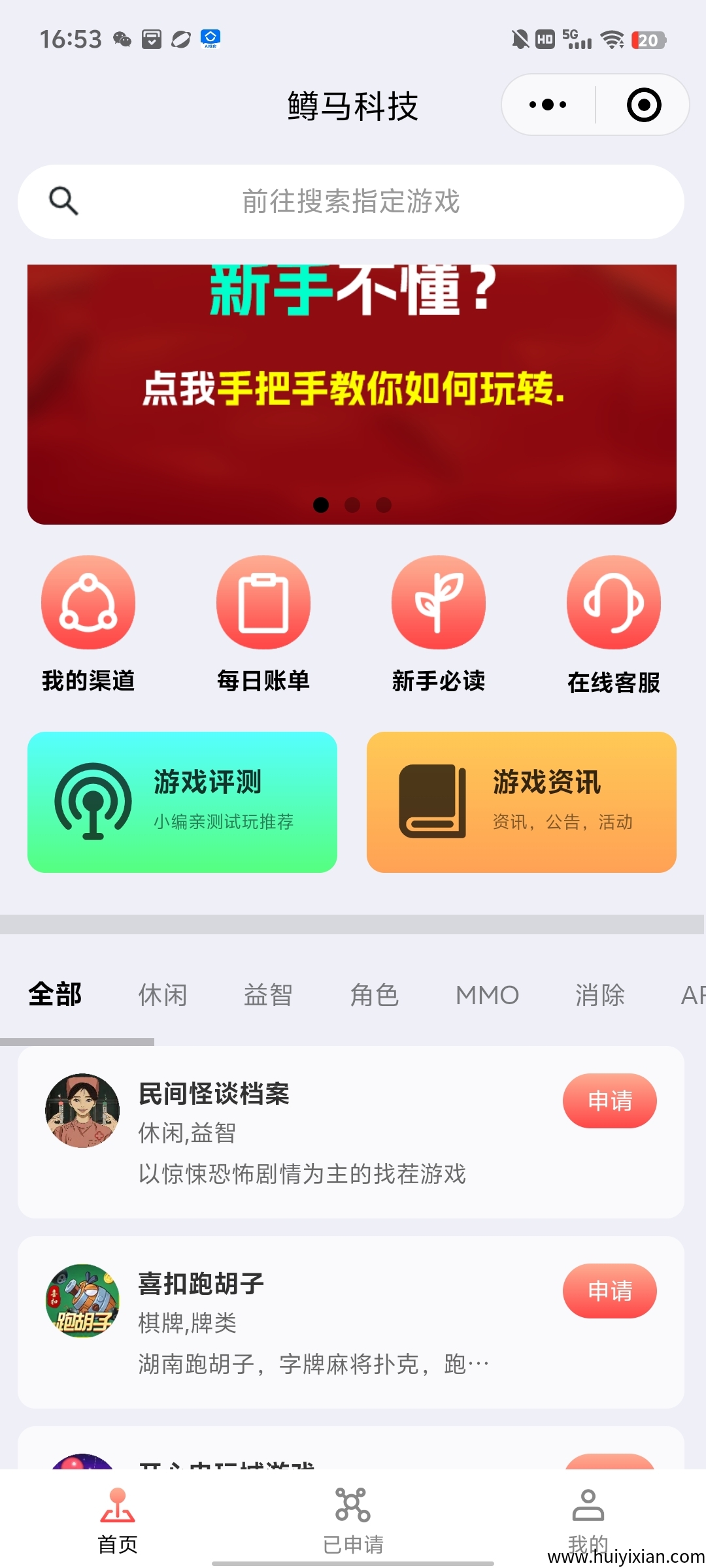Open 新手必读 guide
706x1568 pixels.
(439, 623)
